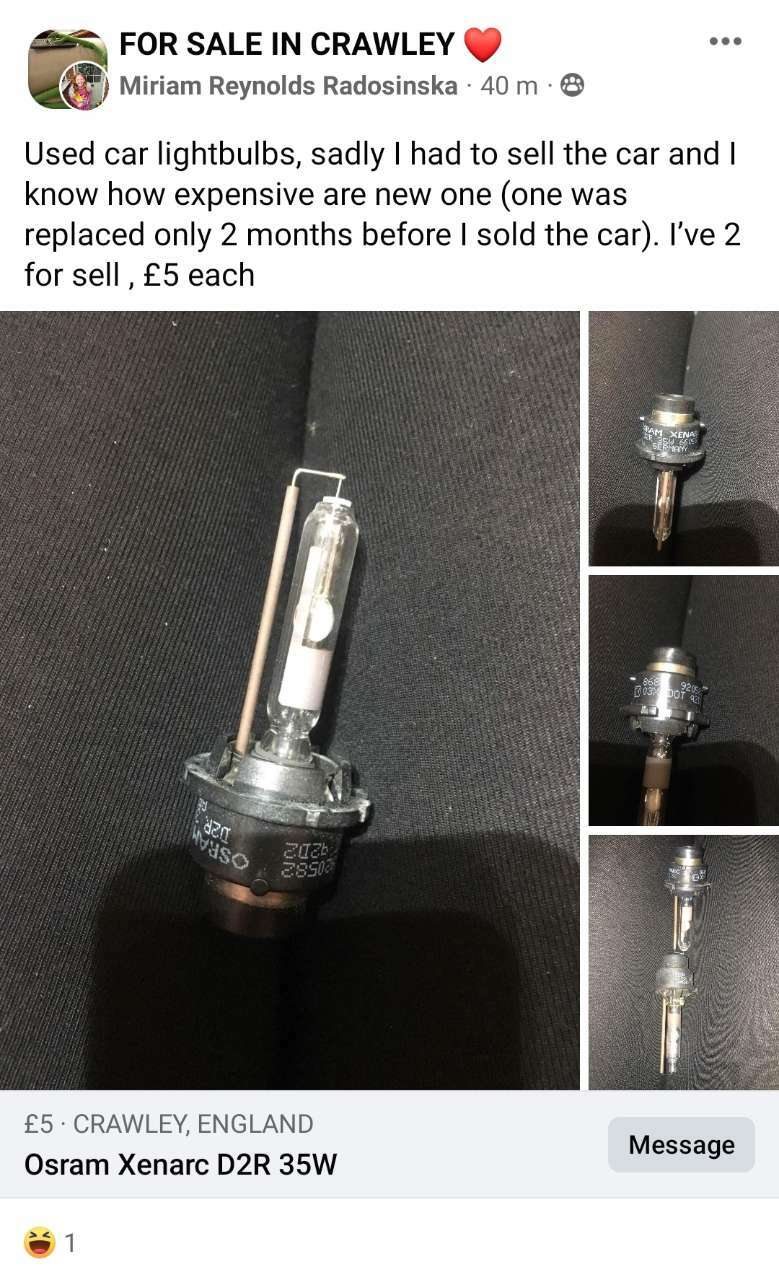Open the post's three-dot overflow menu
Screen dimensions: 779x1280
click(x=725, y=41)
